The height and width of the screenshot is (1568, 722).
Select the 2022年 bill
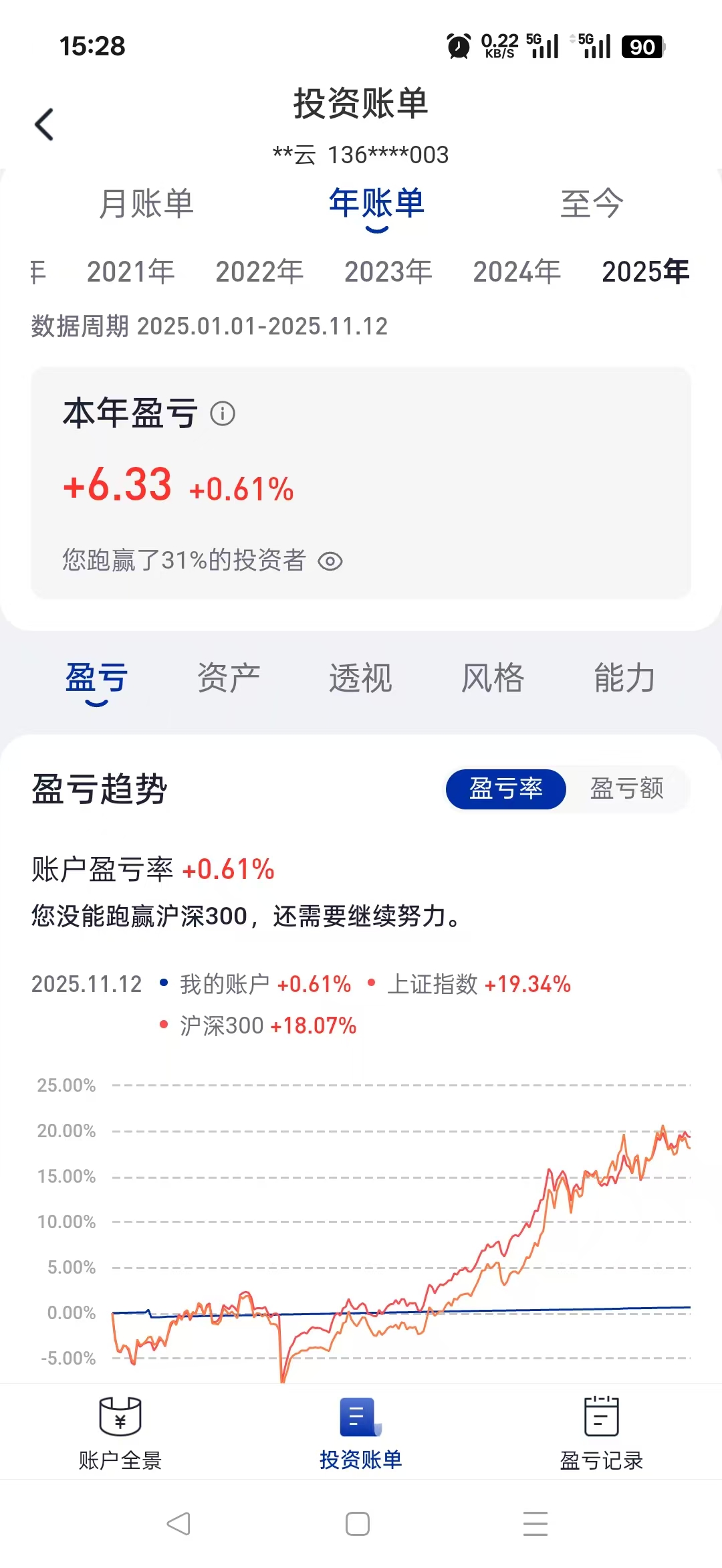click(x=259, y=272)
